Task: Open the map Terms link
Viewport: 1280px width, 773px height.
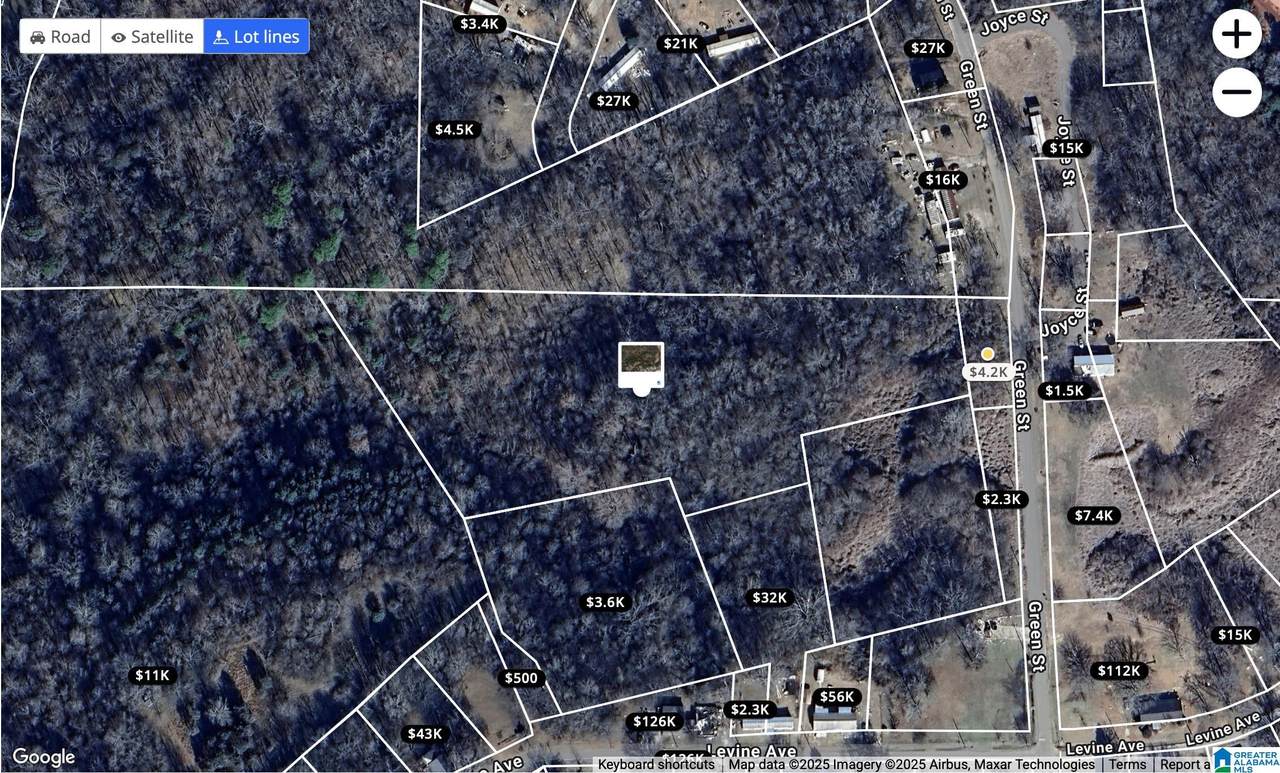Action: 1127,764
